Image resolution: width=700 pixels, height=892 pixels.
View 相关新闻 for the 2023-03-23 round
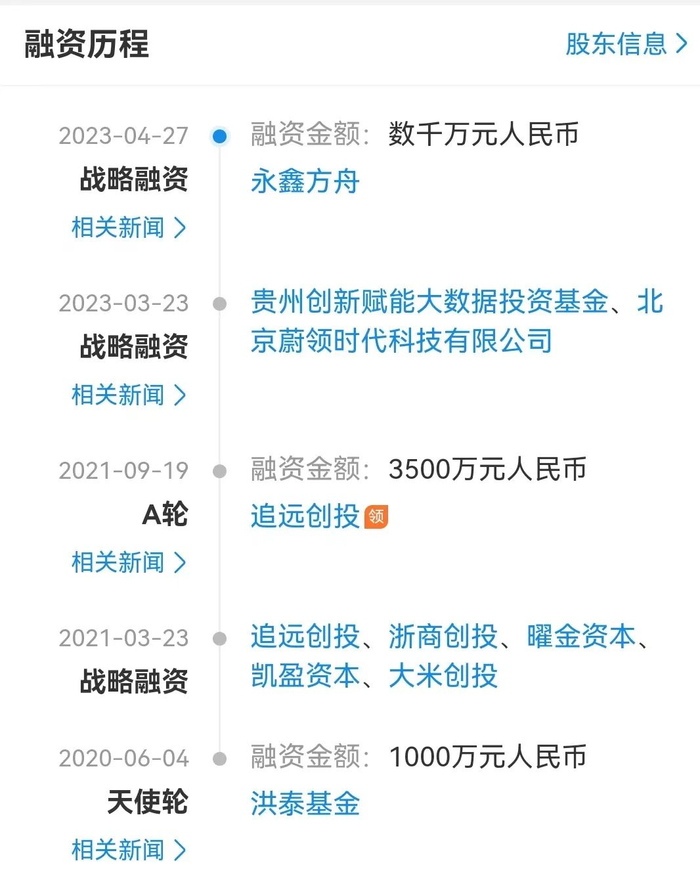pyautogui.click(x=129, y=395)
